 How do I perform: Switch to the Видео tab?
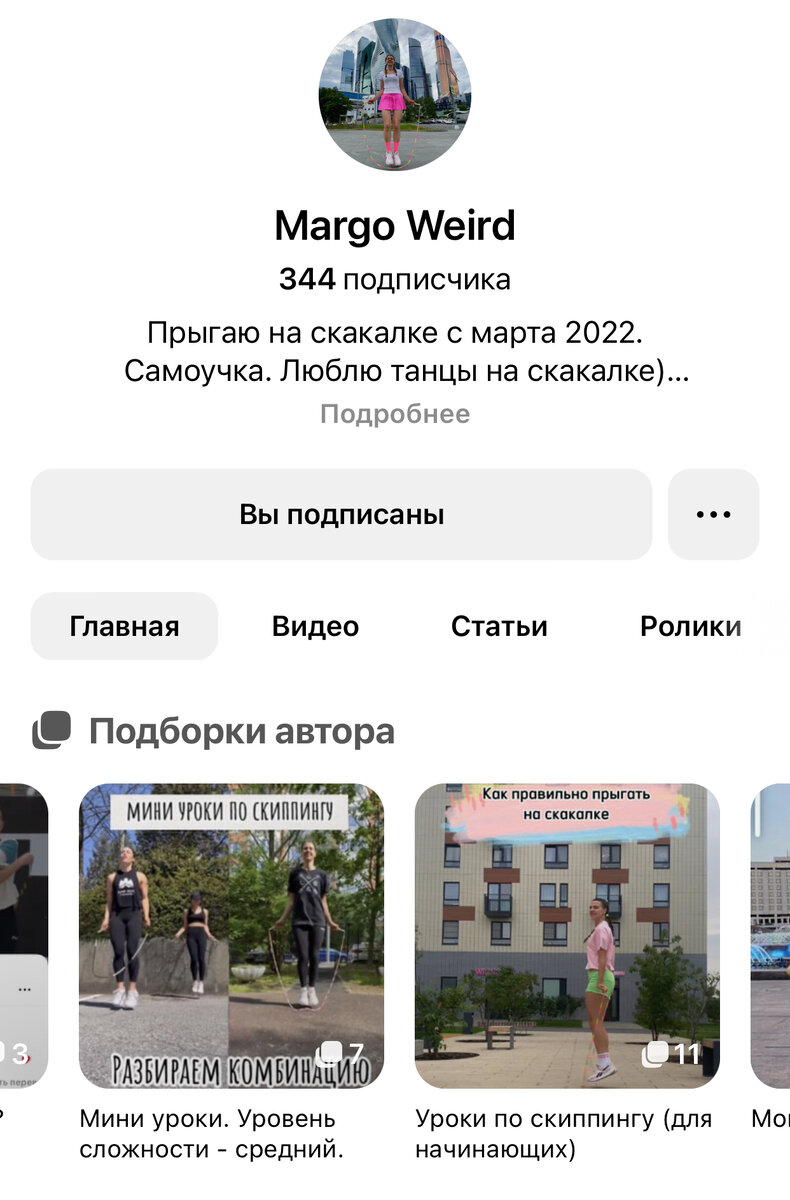click(x=315, y=627)
